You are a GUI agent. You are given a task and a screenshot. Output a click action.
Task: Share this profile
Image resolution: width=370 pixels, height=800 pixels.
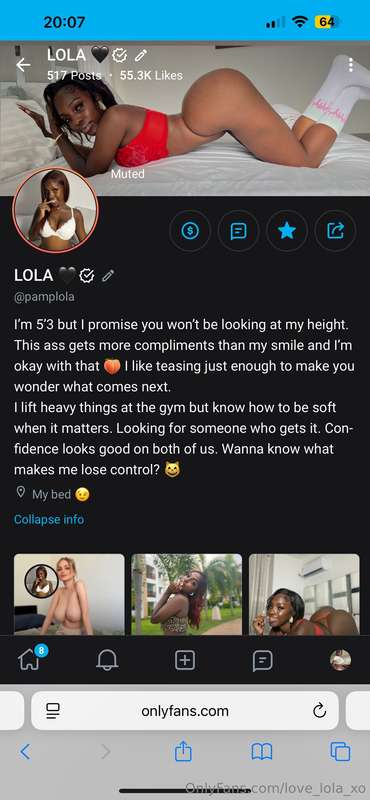coord(335,232)
